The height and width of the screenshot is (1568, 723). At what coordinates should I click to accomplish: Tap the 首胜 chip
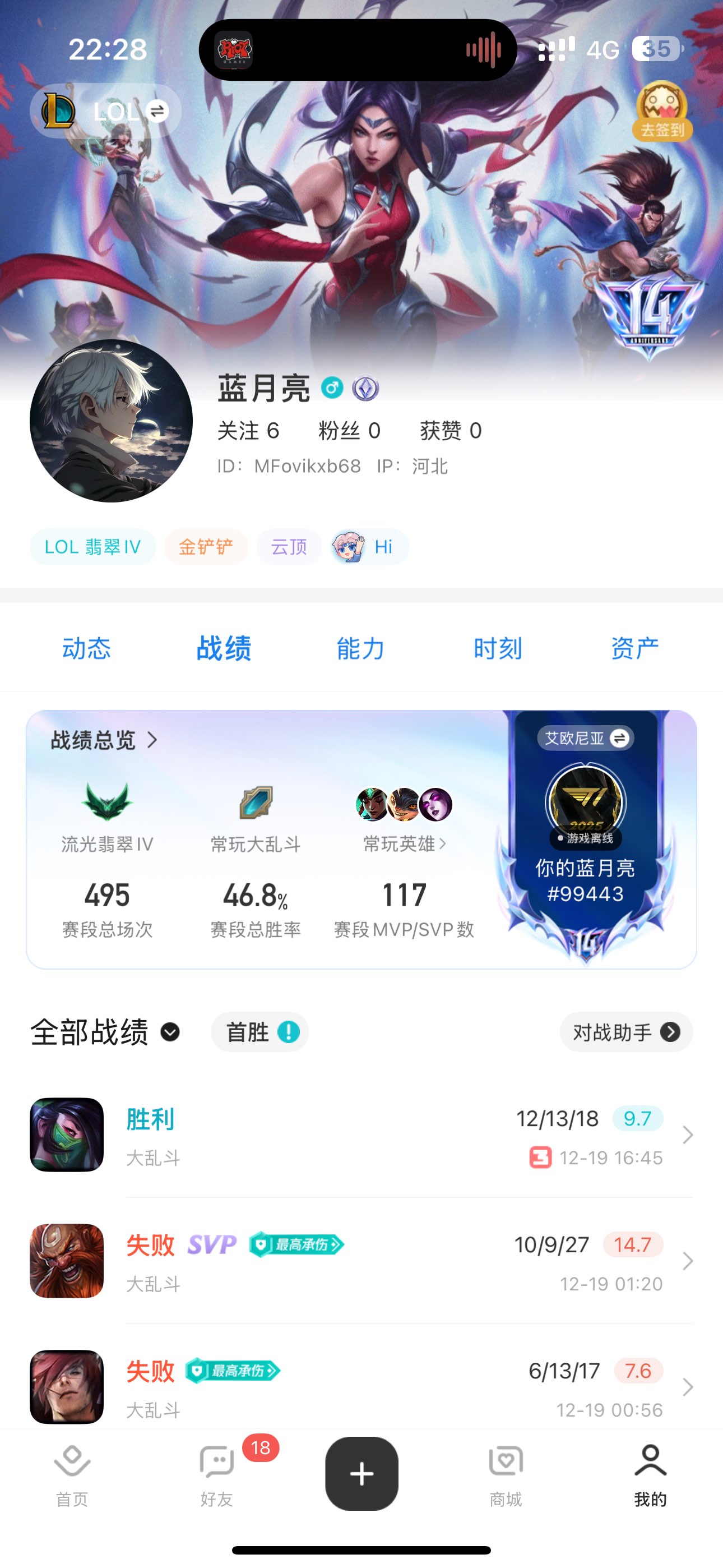pos(260,1032)
